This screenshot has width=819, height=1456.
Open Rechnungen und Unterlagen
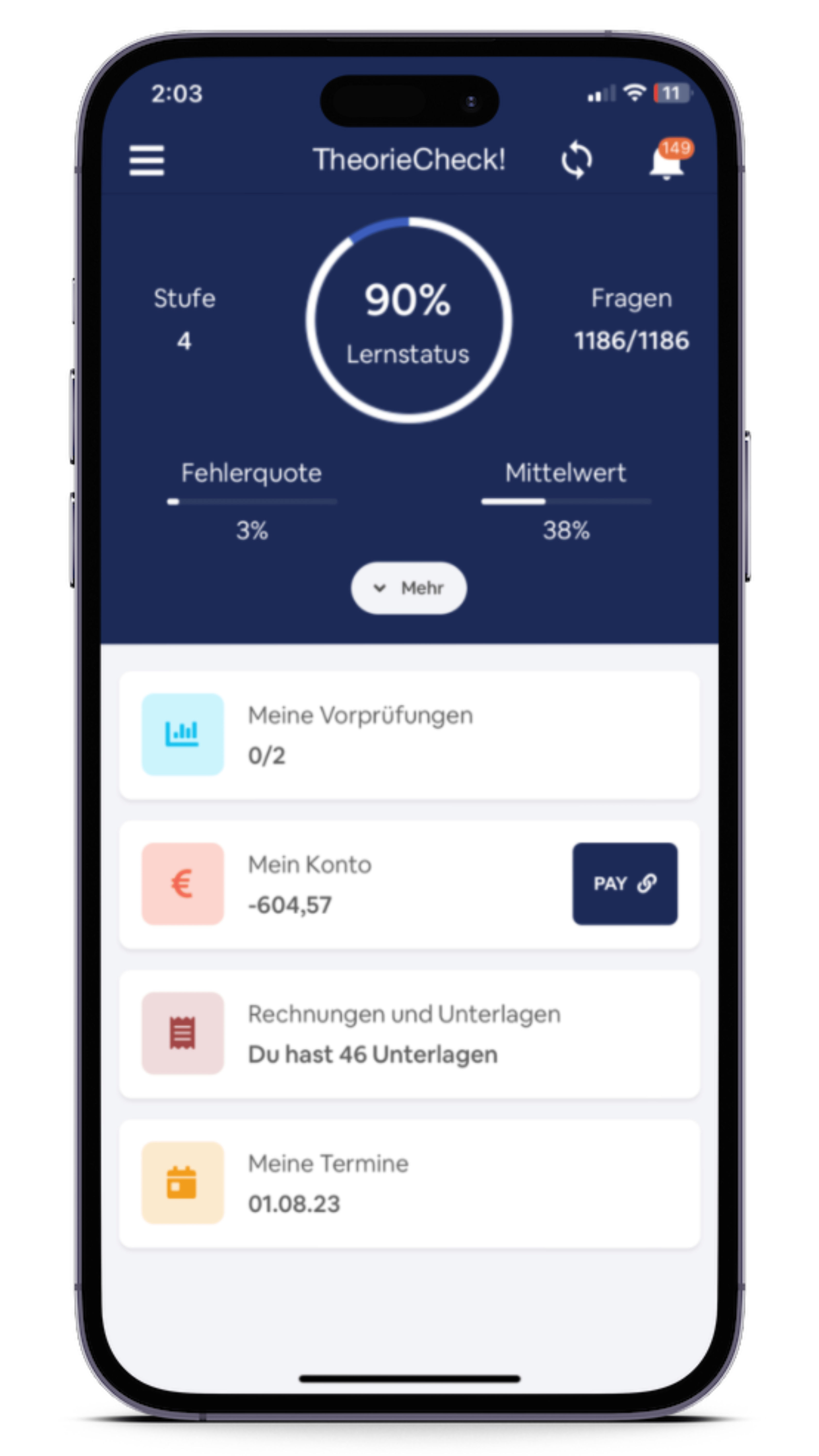tap(409, 1034)
